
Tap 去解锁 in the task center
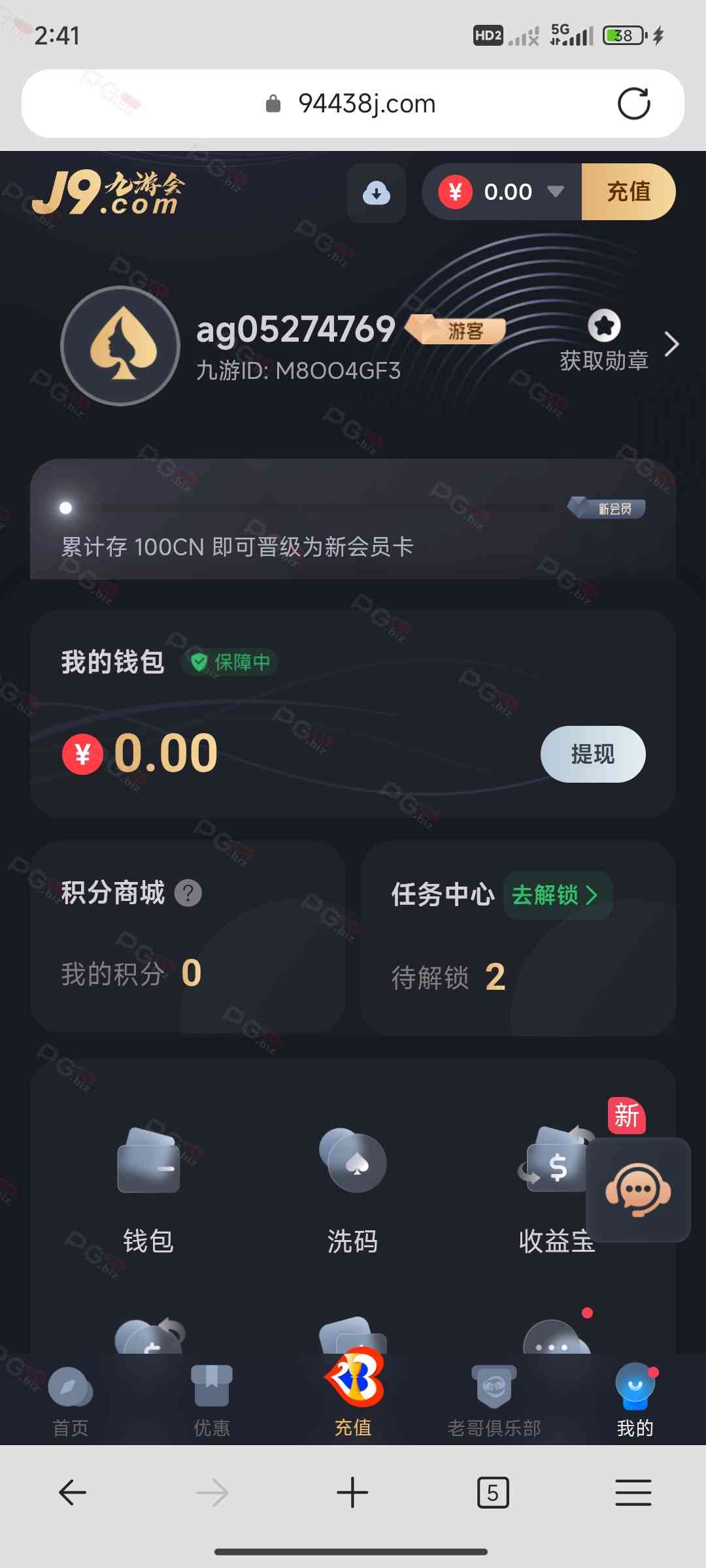point(556,895)
